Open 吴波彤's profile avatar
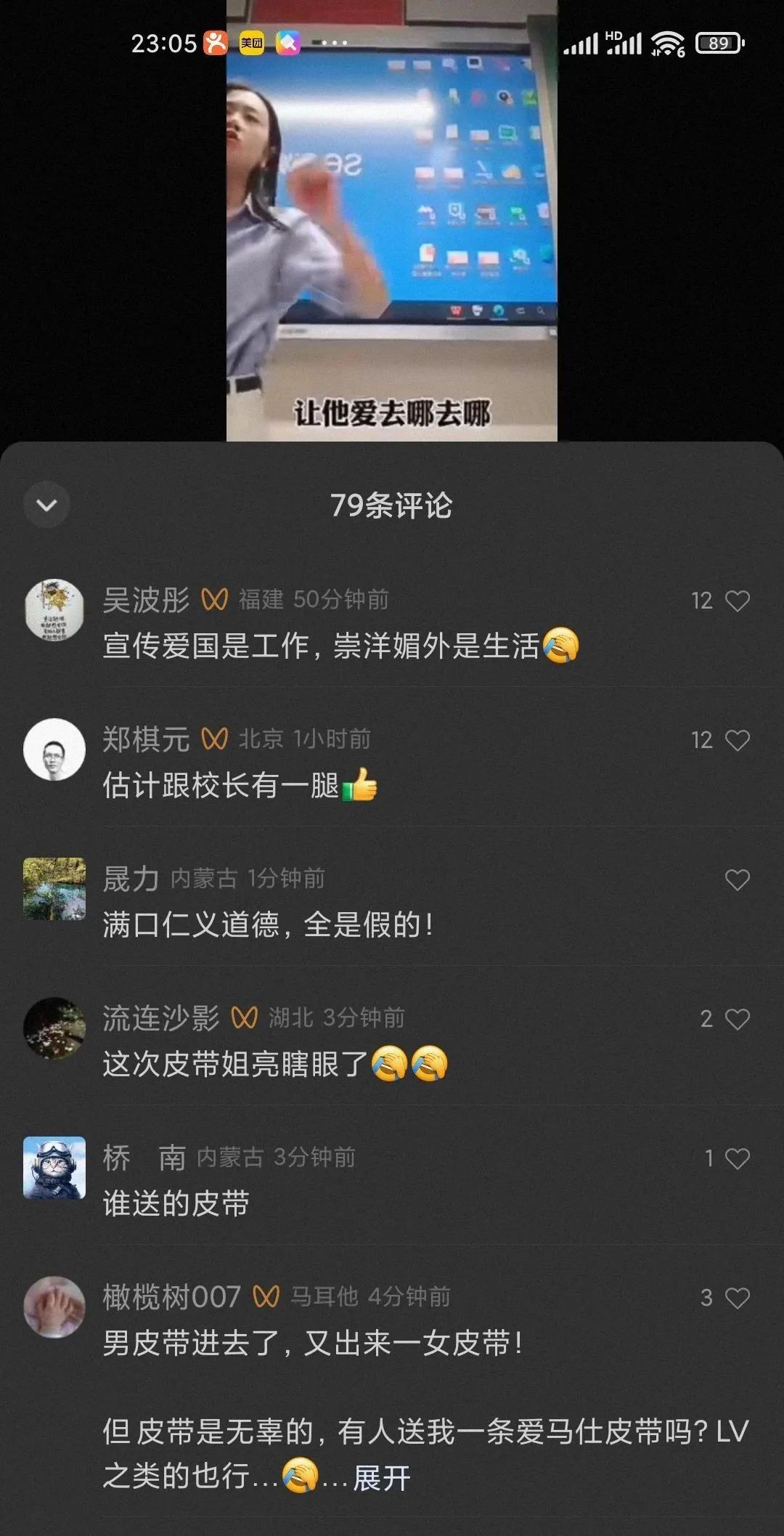The height and width of the screenshot is (1536, 784). click(54, 609)
